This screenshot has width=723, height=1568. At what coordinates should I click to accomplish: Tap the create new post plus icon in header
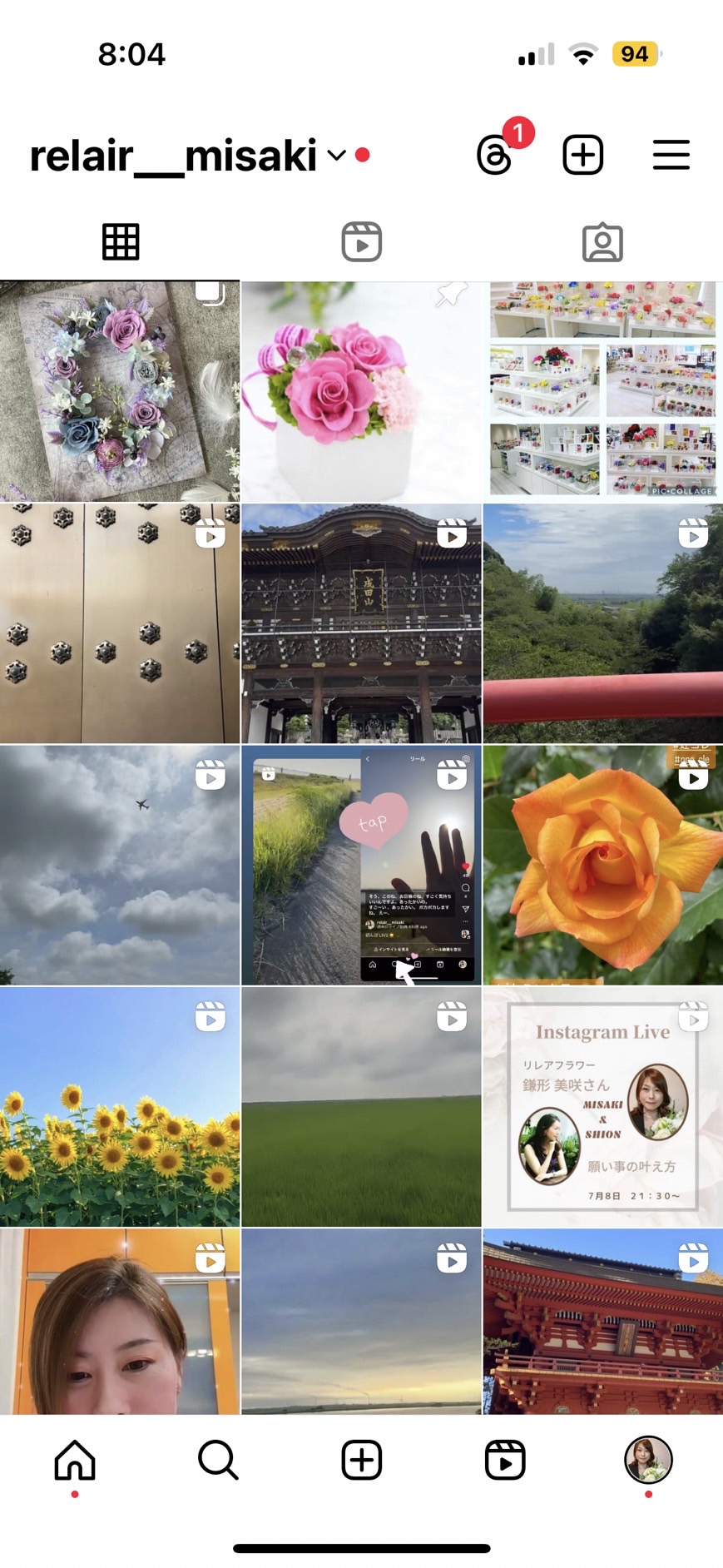pos(582,155)
